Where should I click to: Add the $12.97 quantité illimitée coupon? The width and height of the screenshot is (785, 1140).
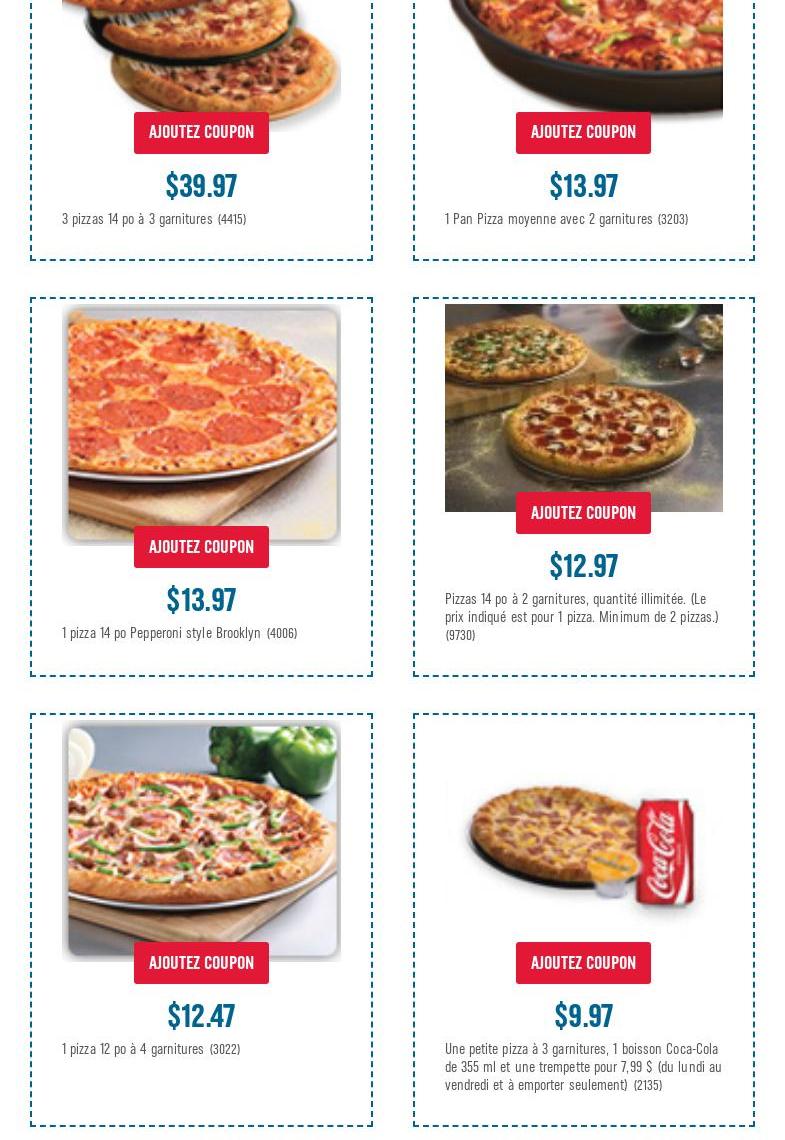pyautogui.click(x=583, y=513)
